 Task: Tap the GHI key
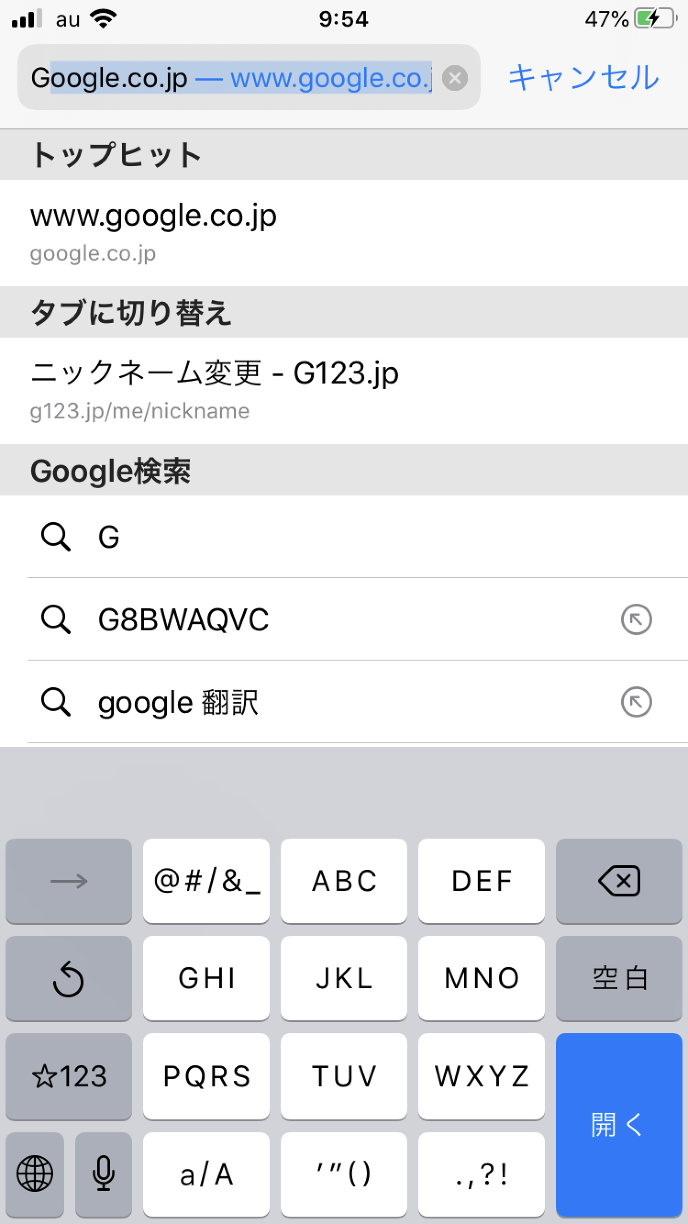tap(207, 978)
